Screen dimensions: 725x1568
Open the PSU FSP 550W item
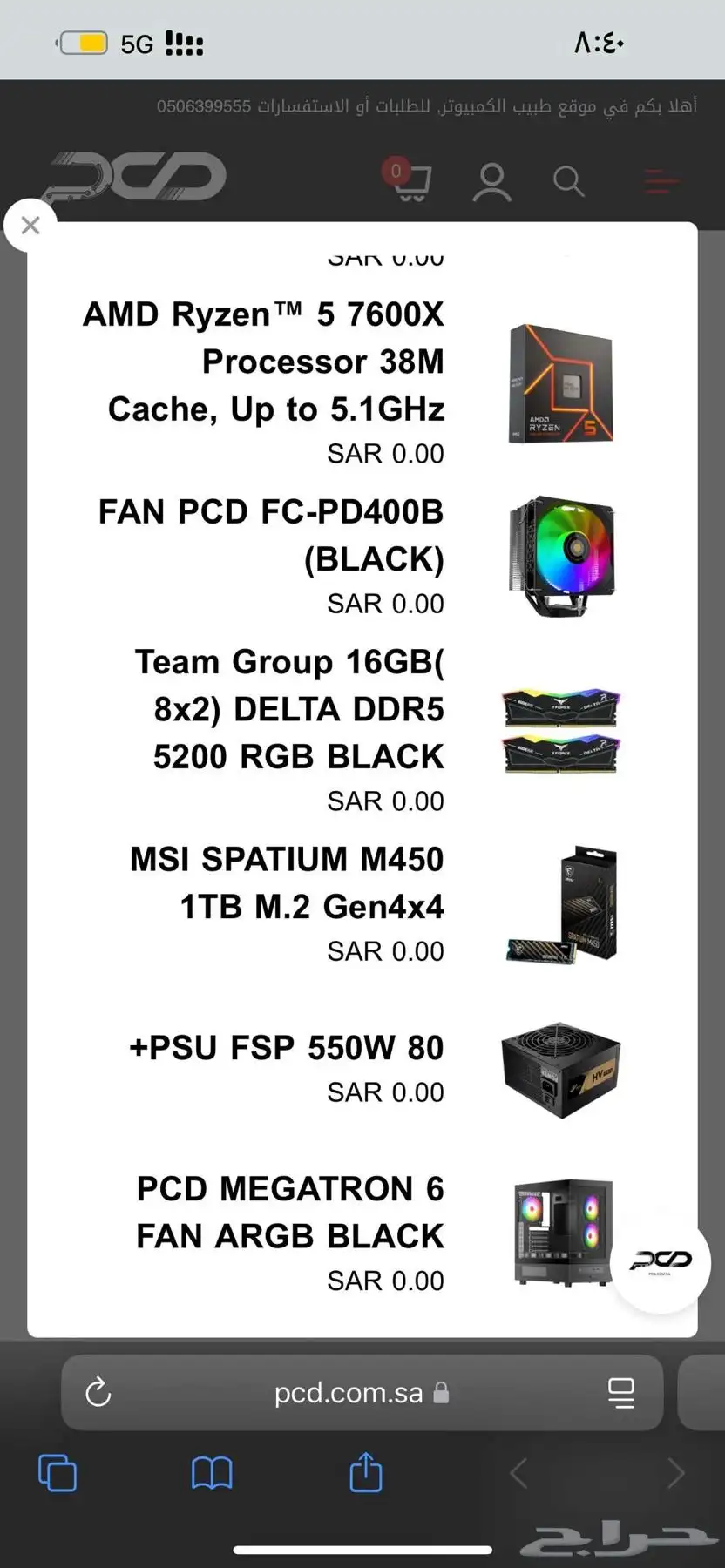[x=287, y=1047]
